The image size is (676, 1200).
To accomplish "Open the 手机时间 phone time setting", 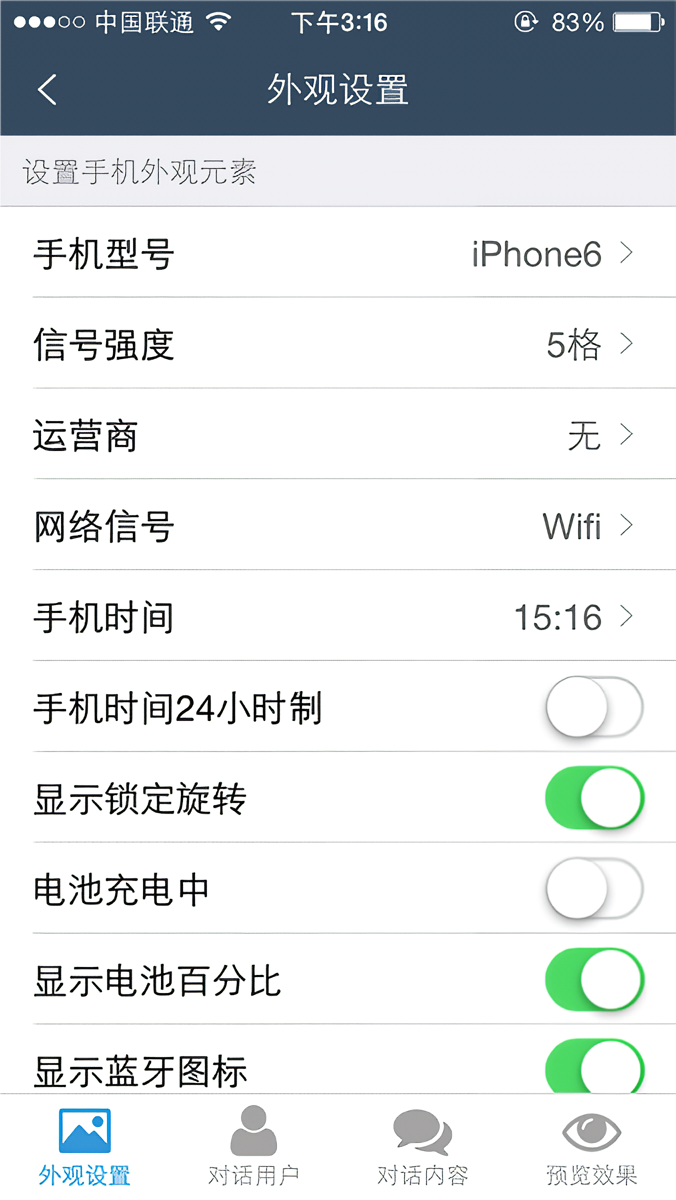I will point(338,617).
